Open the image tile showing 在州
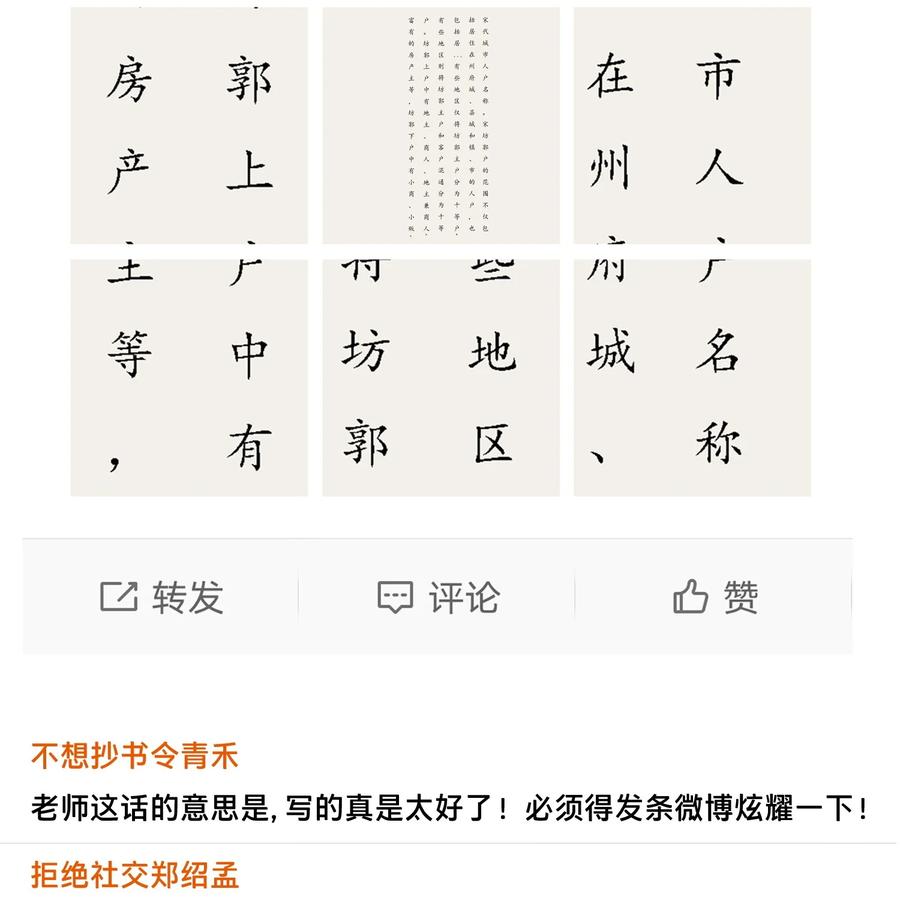Viewport: 900px width, 910px height. click(x=692, y=125)
